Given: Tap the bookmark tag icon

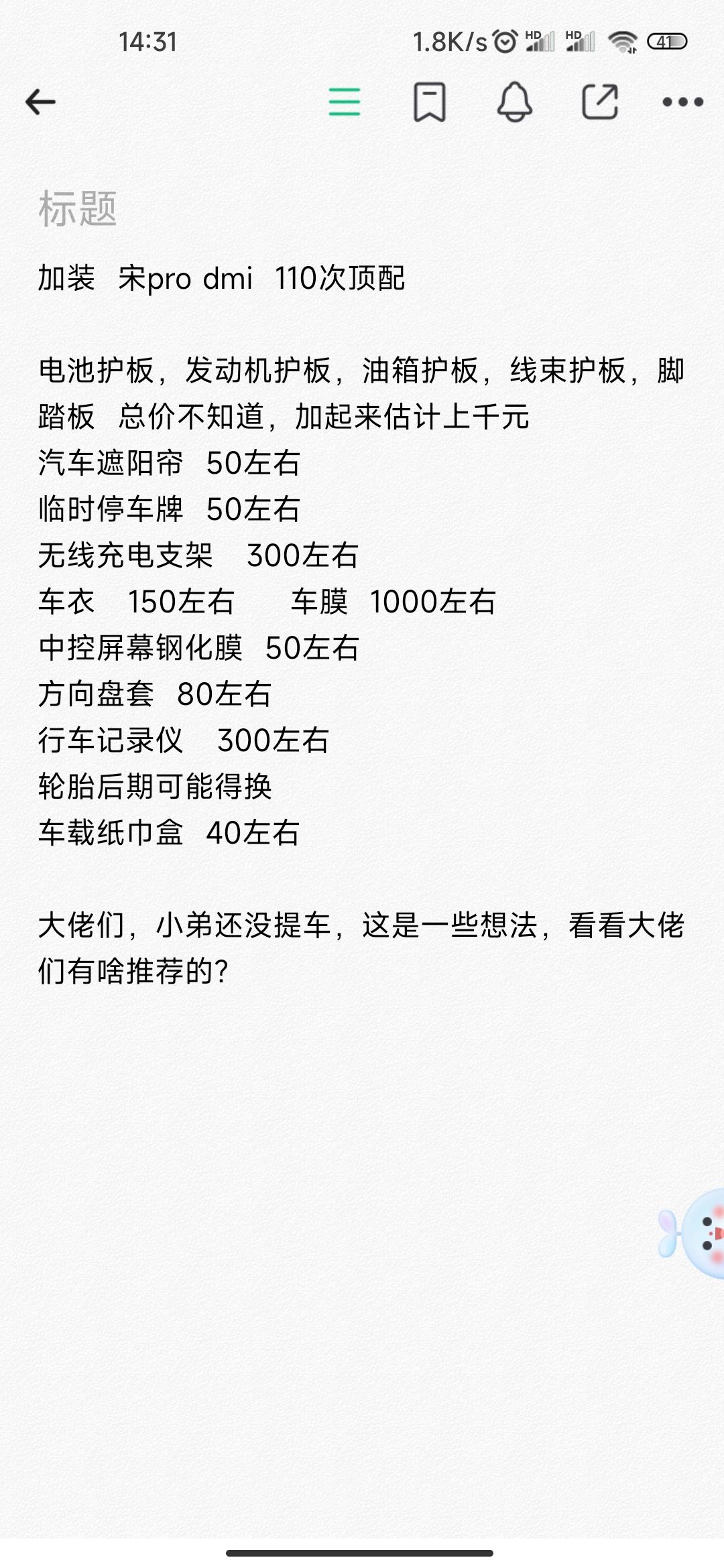Looking at the screenshot, I should (429, 102).
